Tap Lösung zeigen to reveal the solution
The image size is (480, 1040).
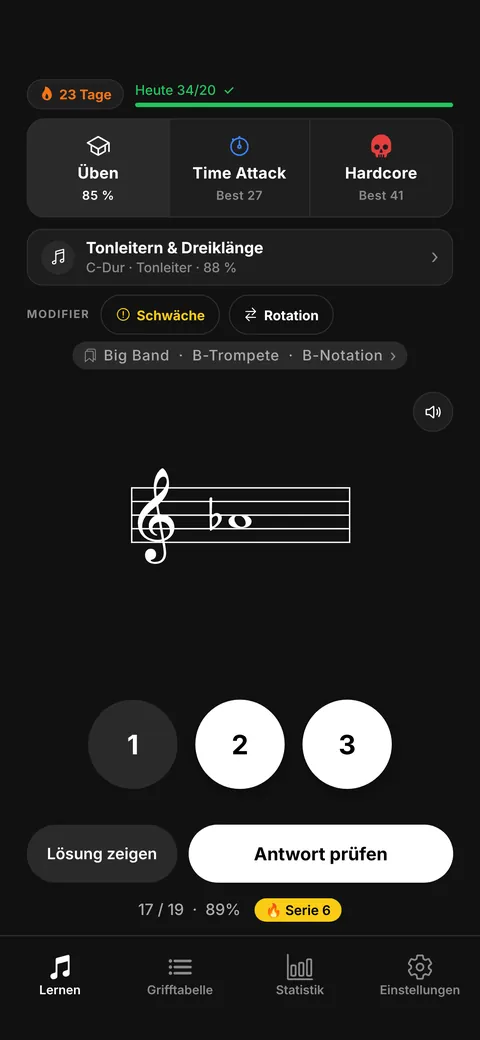pyautogui.click(x=102, y=854)
